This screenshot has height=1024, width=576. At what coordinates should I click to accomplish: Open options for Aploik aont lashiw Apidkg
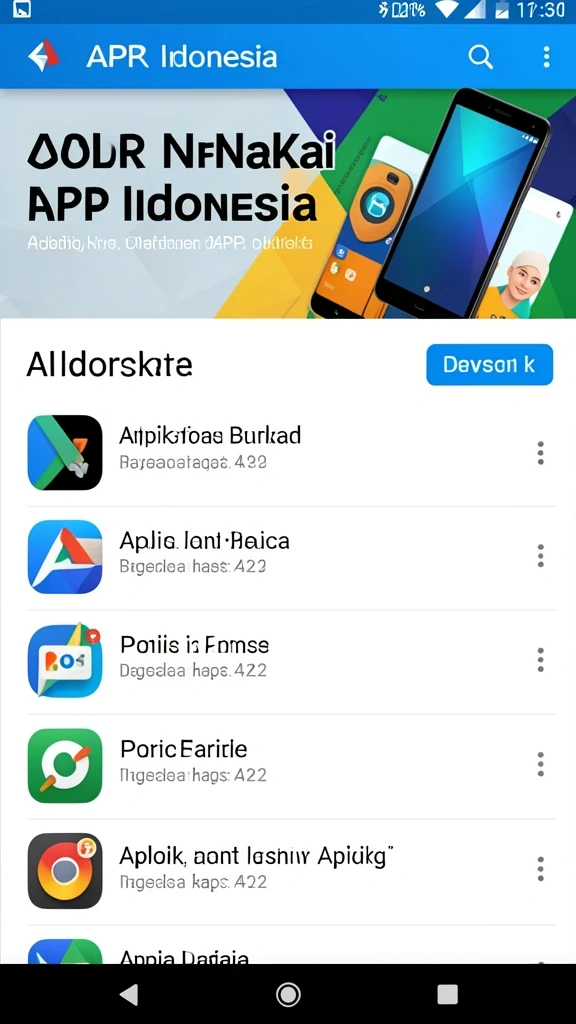(540, 869)
